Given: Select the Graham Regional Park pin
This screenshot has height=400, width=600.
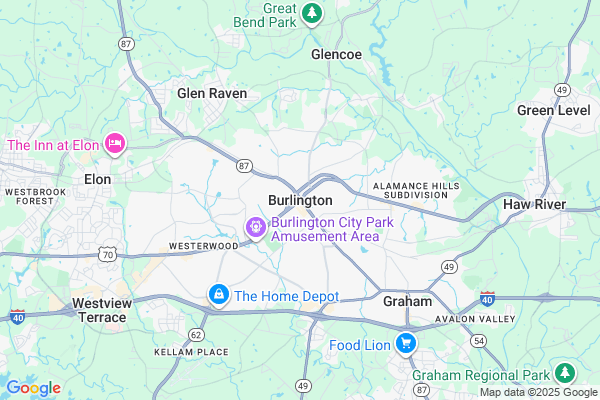Looking at the screenshot, I should 566,373.
